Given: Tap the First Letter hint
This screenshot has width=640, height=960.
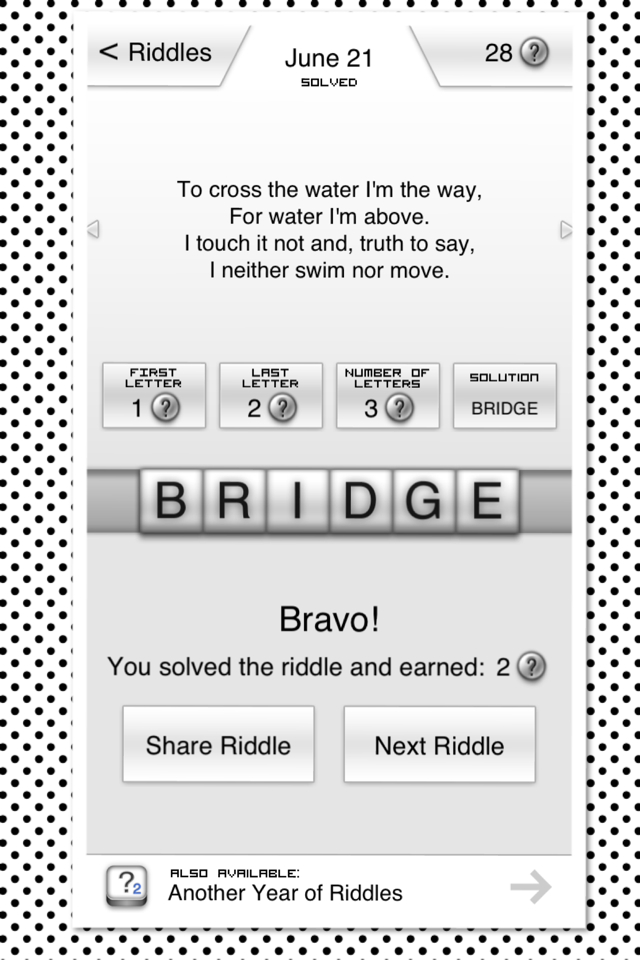Looking at the screenshot, I should [x=154, y=396].
